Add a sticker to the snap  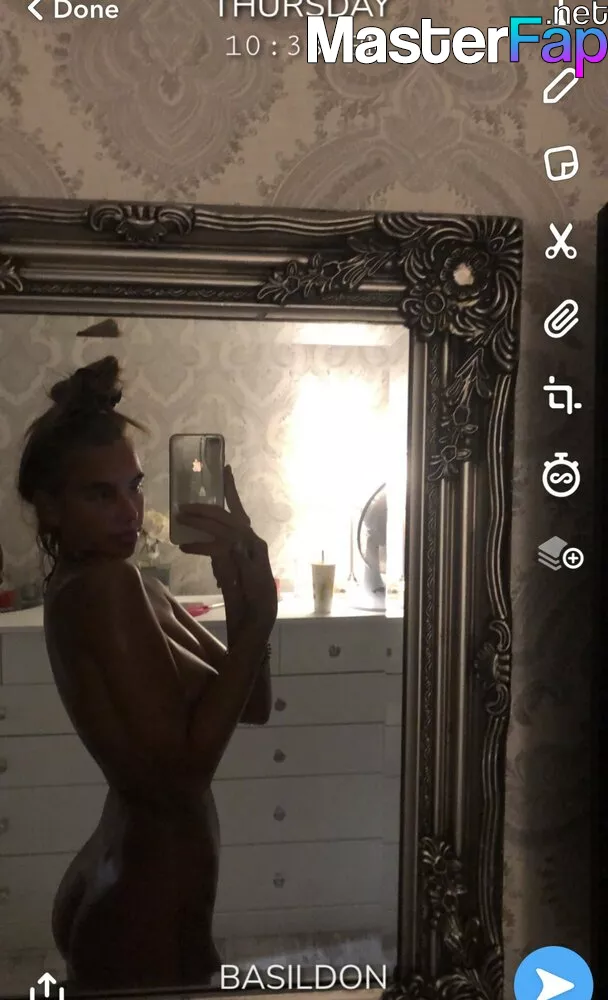pos(561,163)
